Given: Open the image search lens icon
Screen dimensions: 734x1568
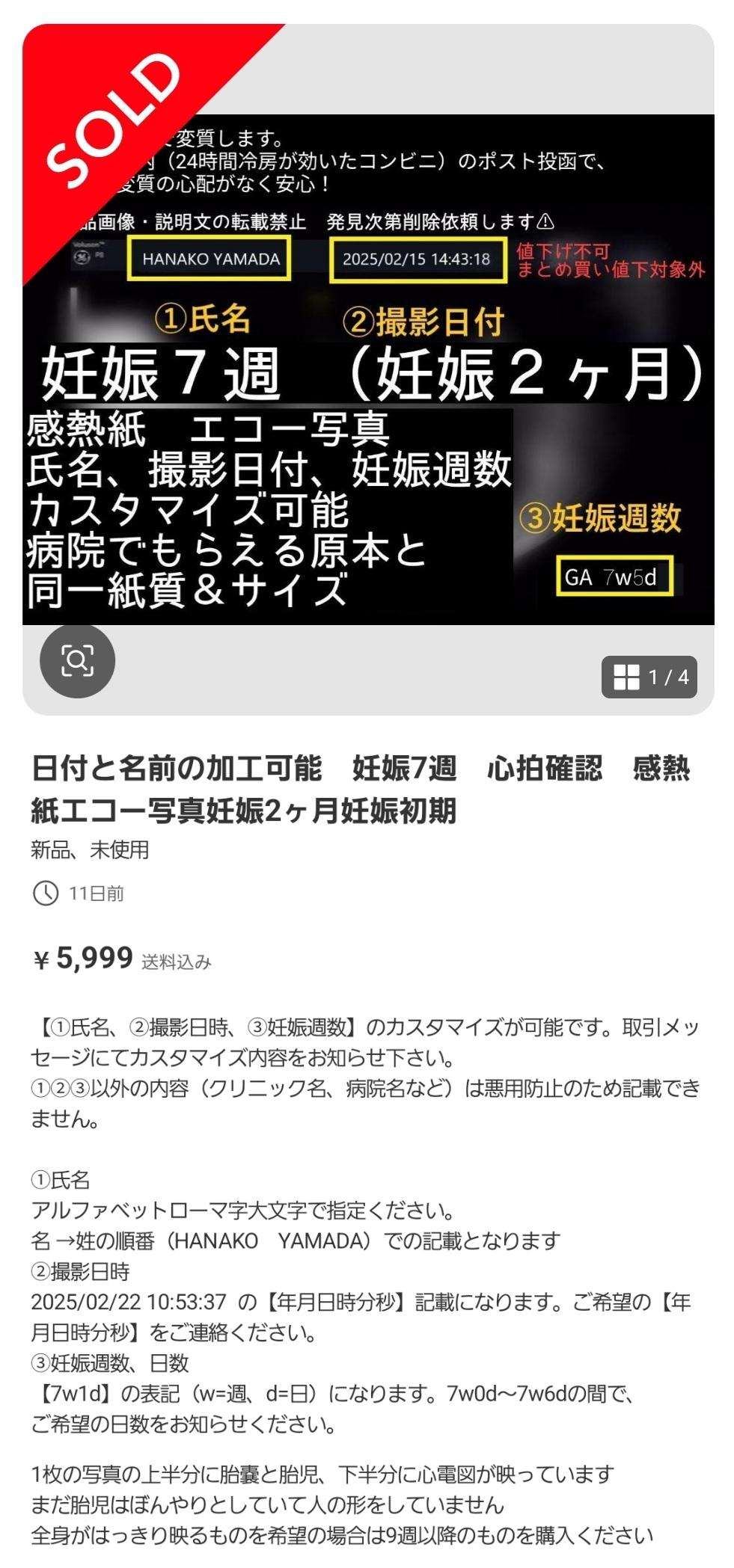Looking at the screenshot, I should (77, 661).
